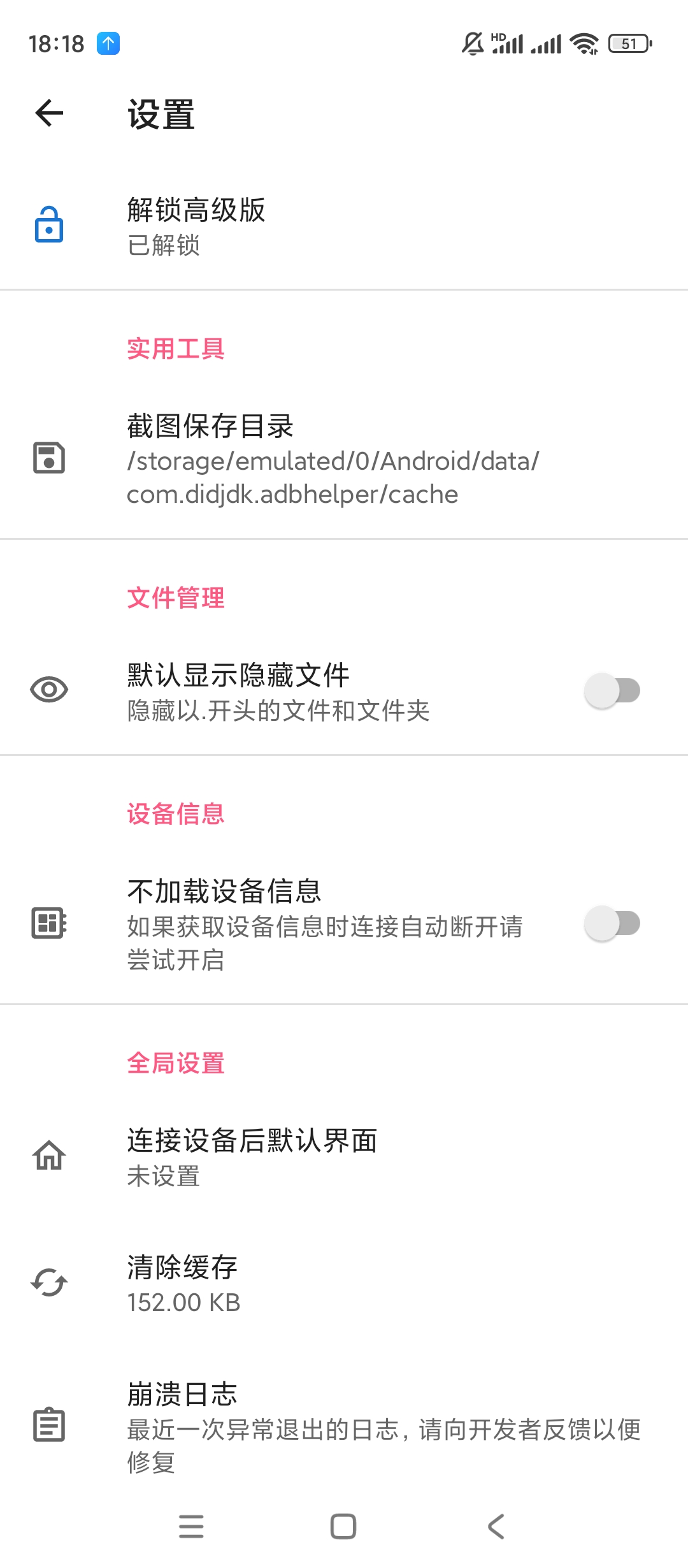688x1568 pixels.
Task: Change the 截图保存目录 path
Action: point(344,459)
